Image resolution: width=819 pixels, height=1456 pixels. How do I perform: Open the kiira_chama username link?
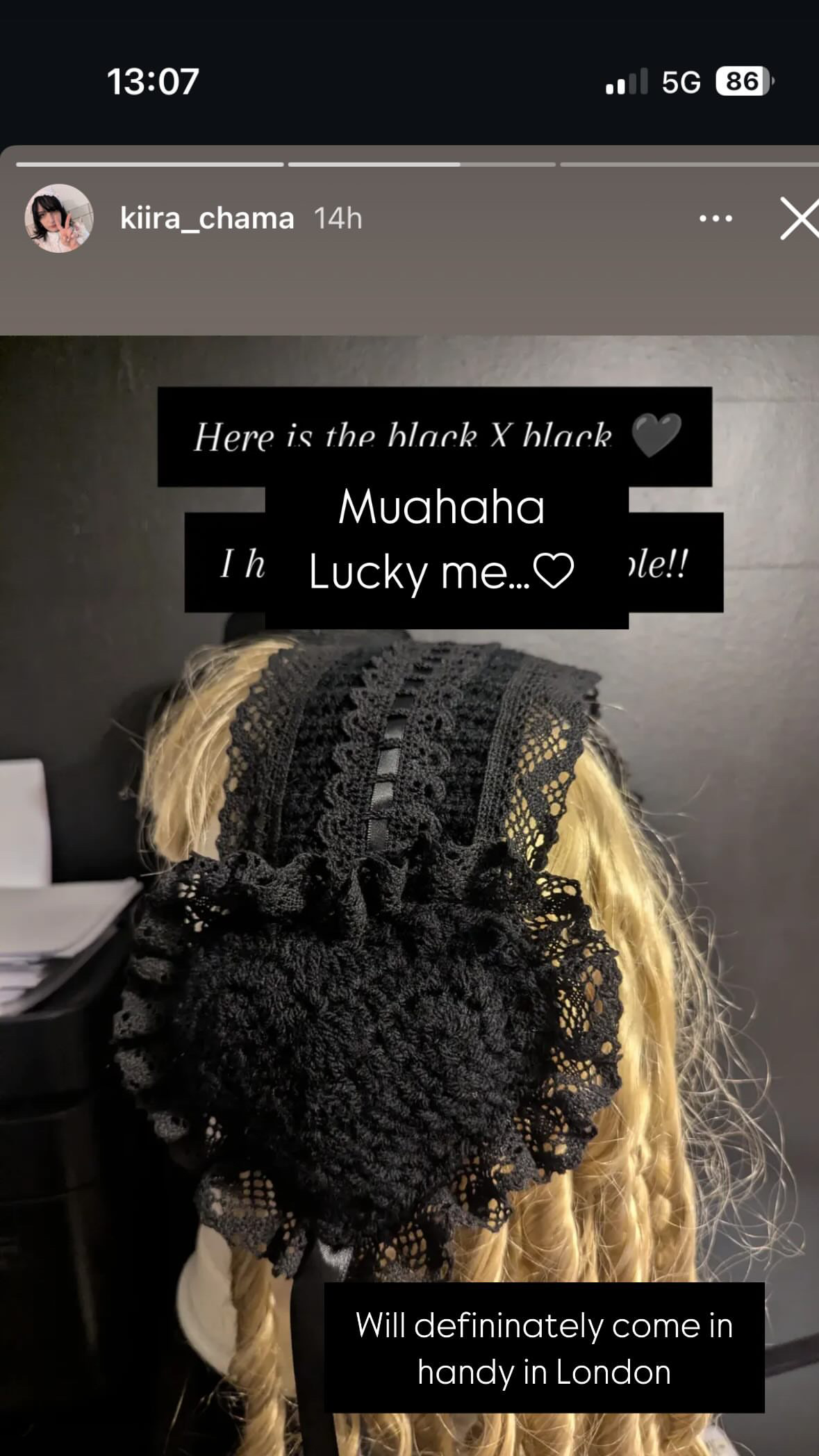tap(207, 218)
